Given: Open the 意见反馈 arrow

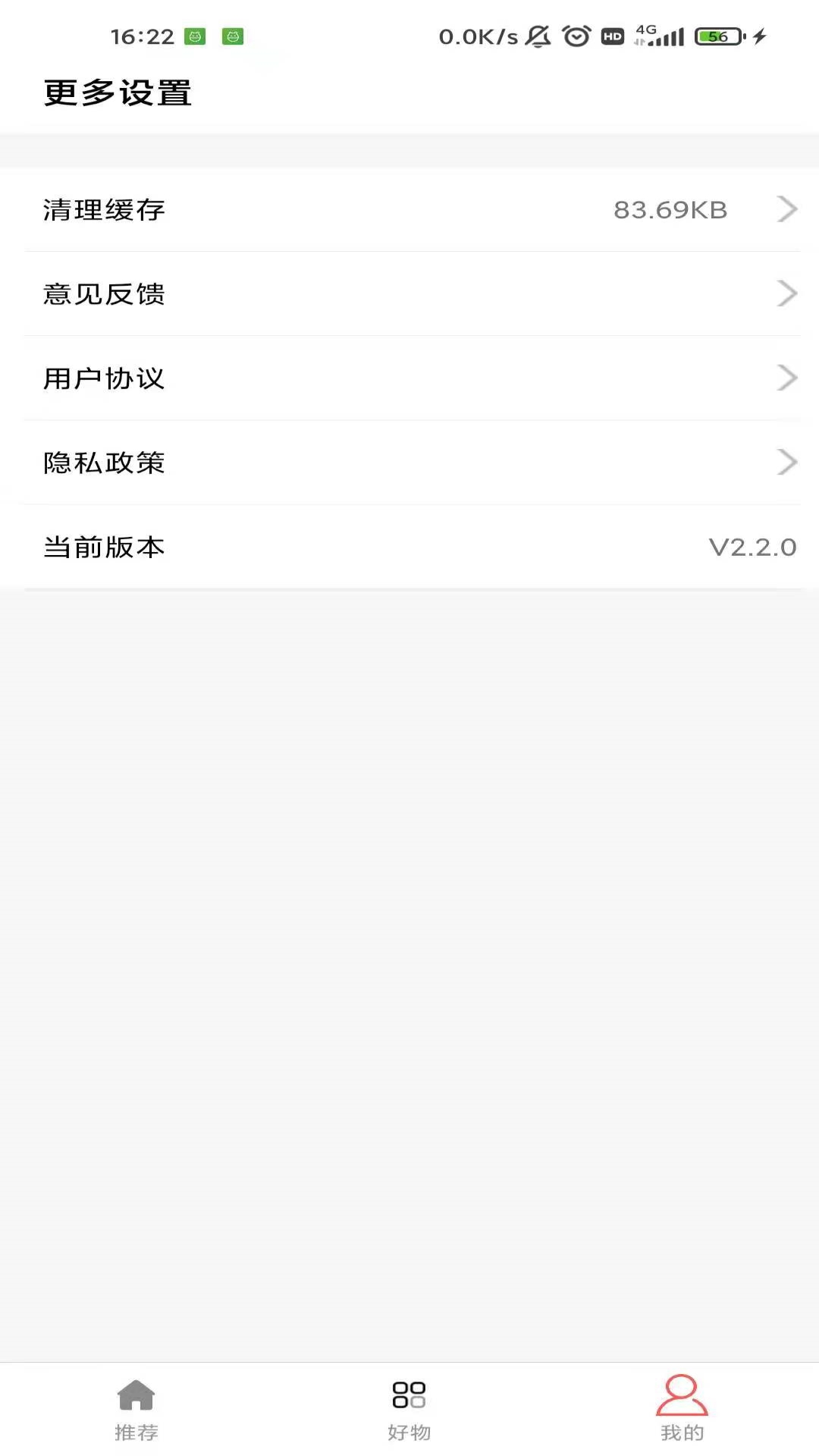Looking at the screenshot, I should pyautogui.click(x=786, y=294).
